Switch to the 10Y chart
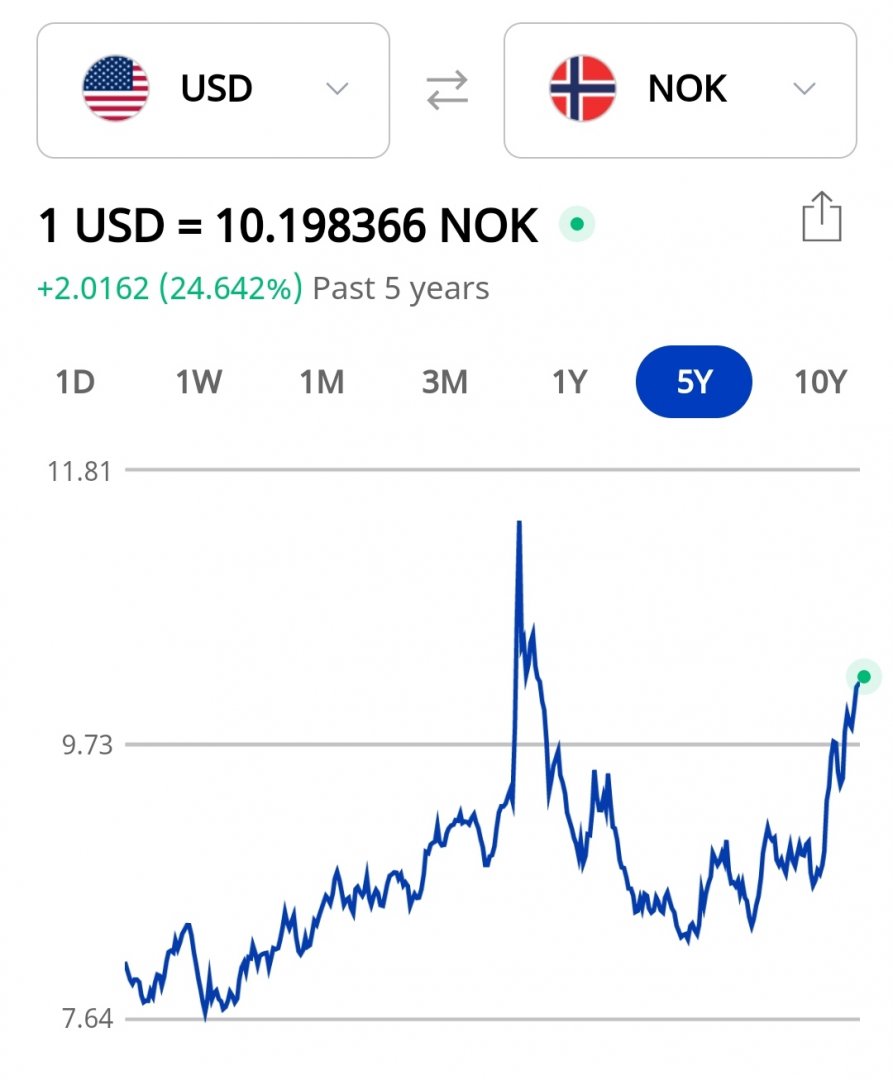 820,381
